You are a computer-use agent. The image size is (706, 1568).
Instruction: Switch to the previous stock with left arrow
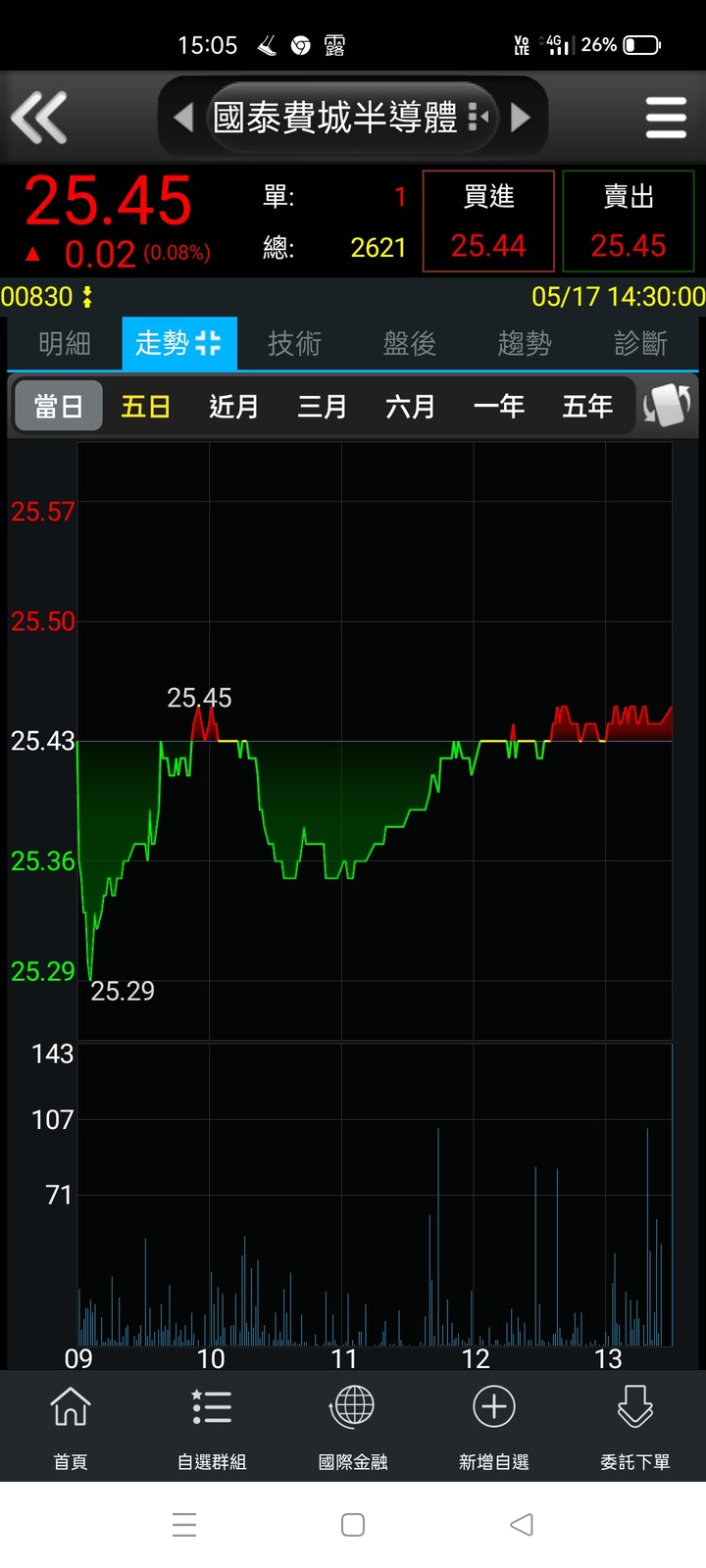183,118
